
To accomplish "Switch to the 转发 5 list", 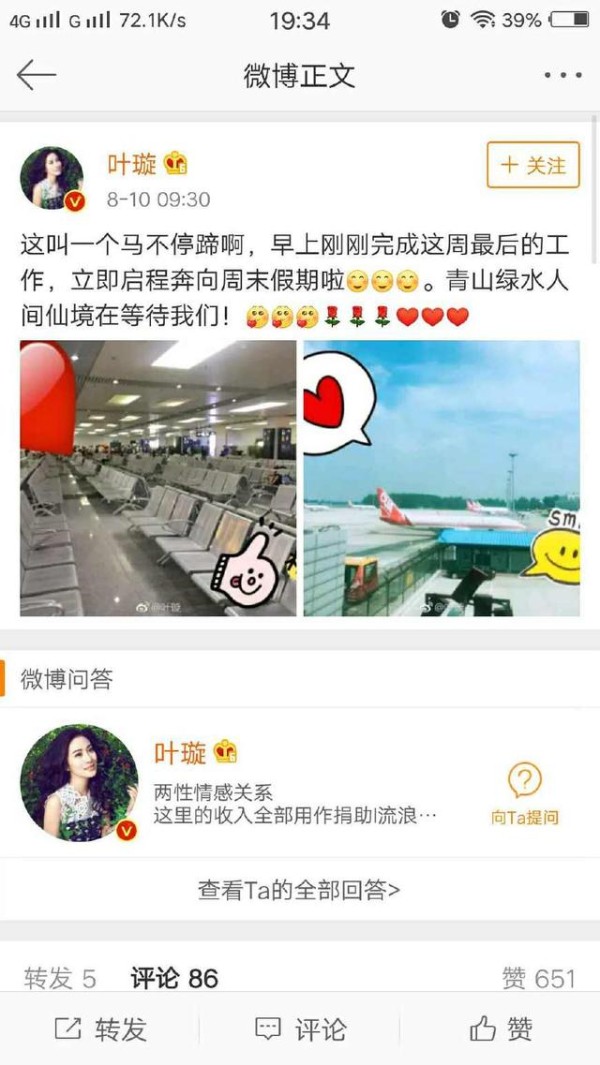I will point(60,978).
